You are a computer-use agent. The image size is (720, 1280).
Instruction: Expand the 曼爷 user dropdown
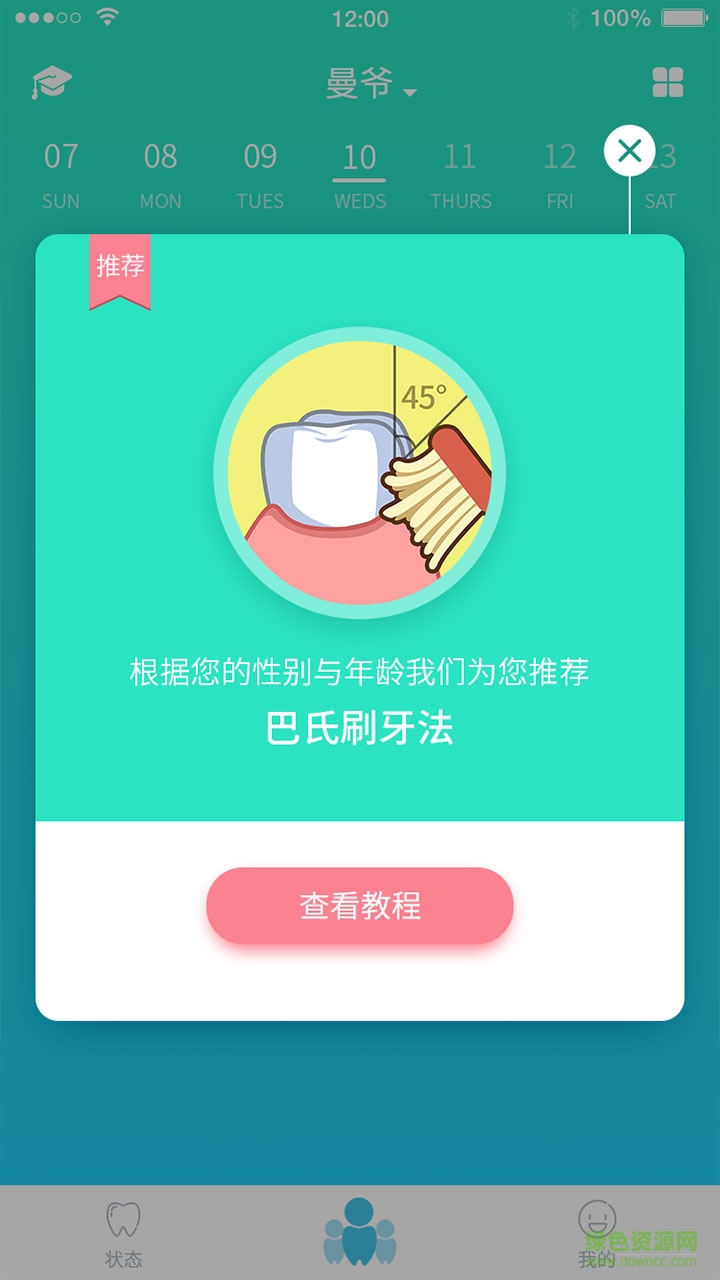click(x=370, y=84)
